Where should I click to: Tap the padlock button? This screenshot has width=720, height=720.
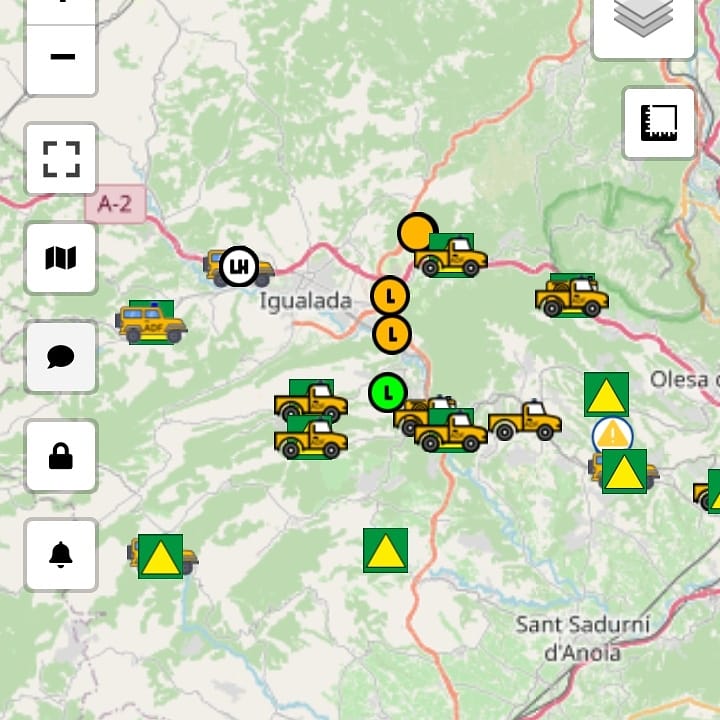click(61, 456)
